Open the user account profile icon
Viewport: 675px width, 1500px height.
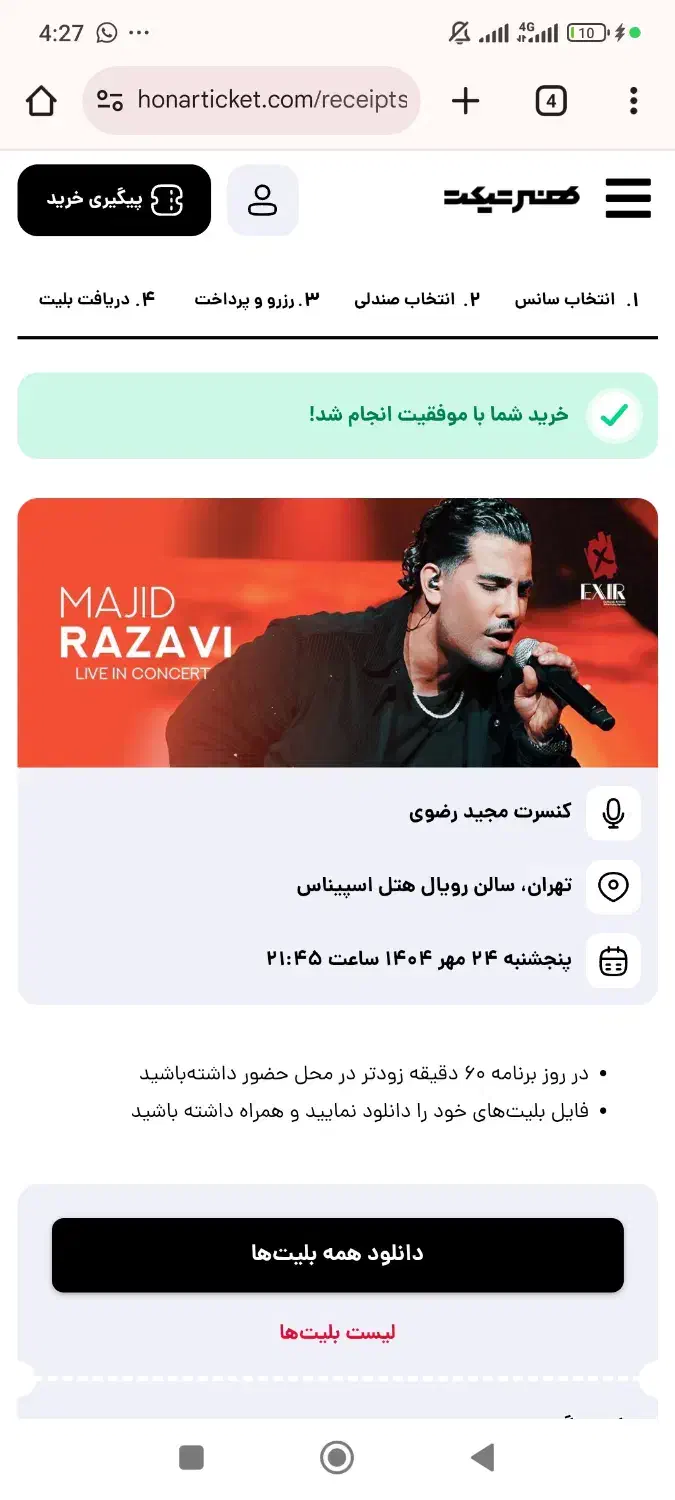point(263,200)
